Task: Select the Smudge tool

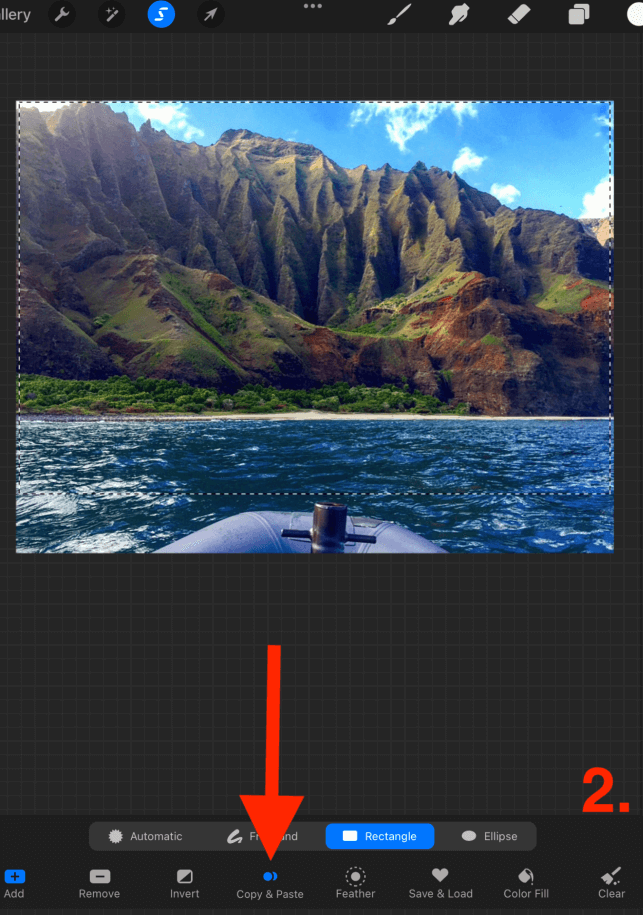Action: click(459, 15)
